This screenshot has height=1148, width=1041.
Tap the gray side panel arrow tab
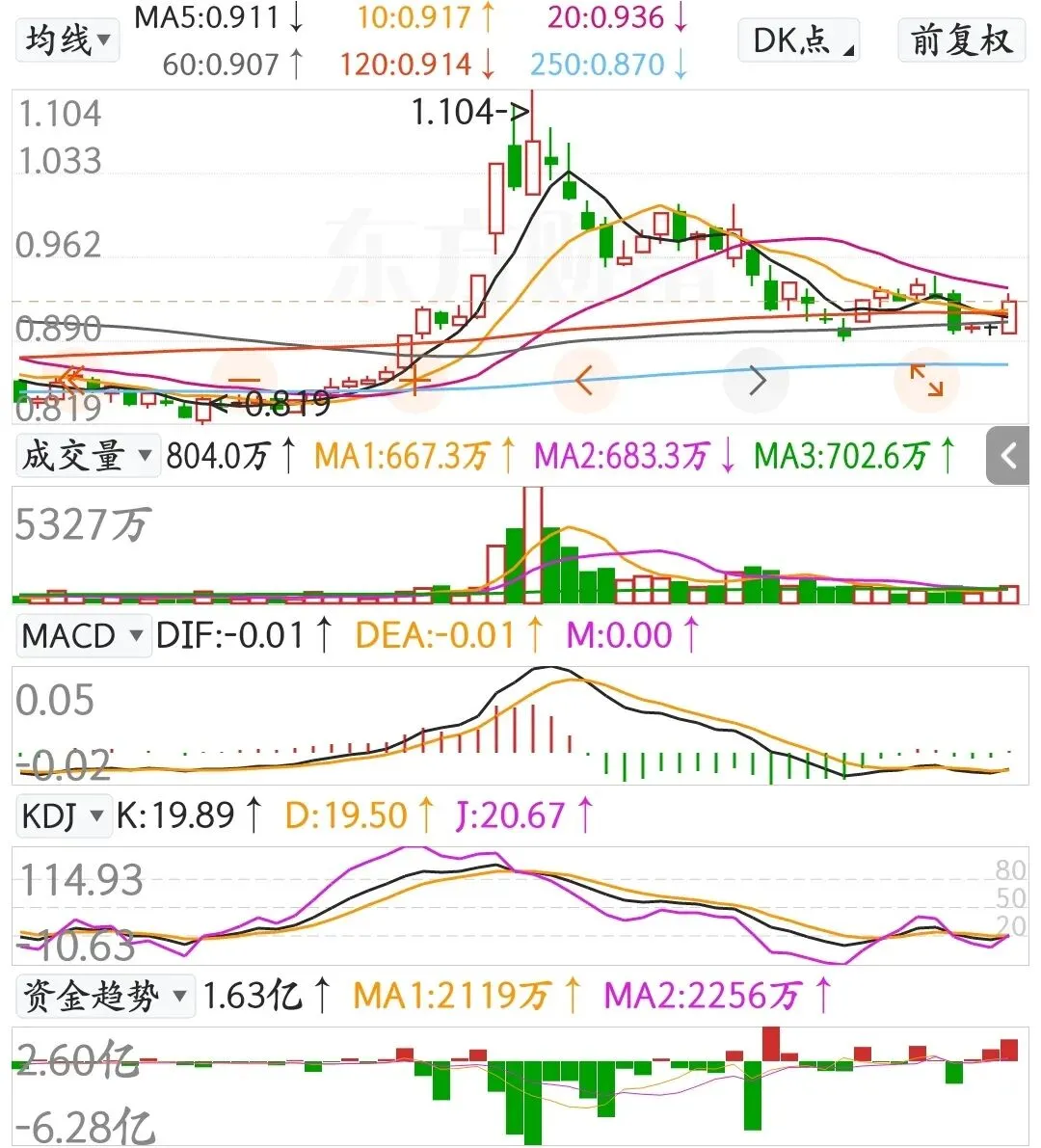[x=1008, y=455]
